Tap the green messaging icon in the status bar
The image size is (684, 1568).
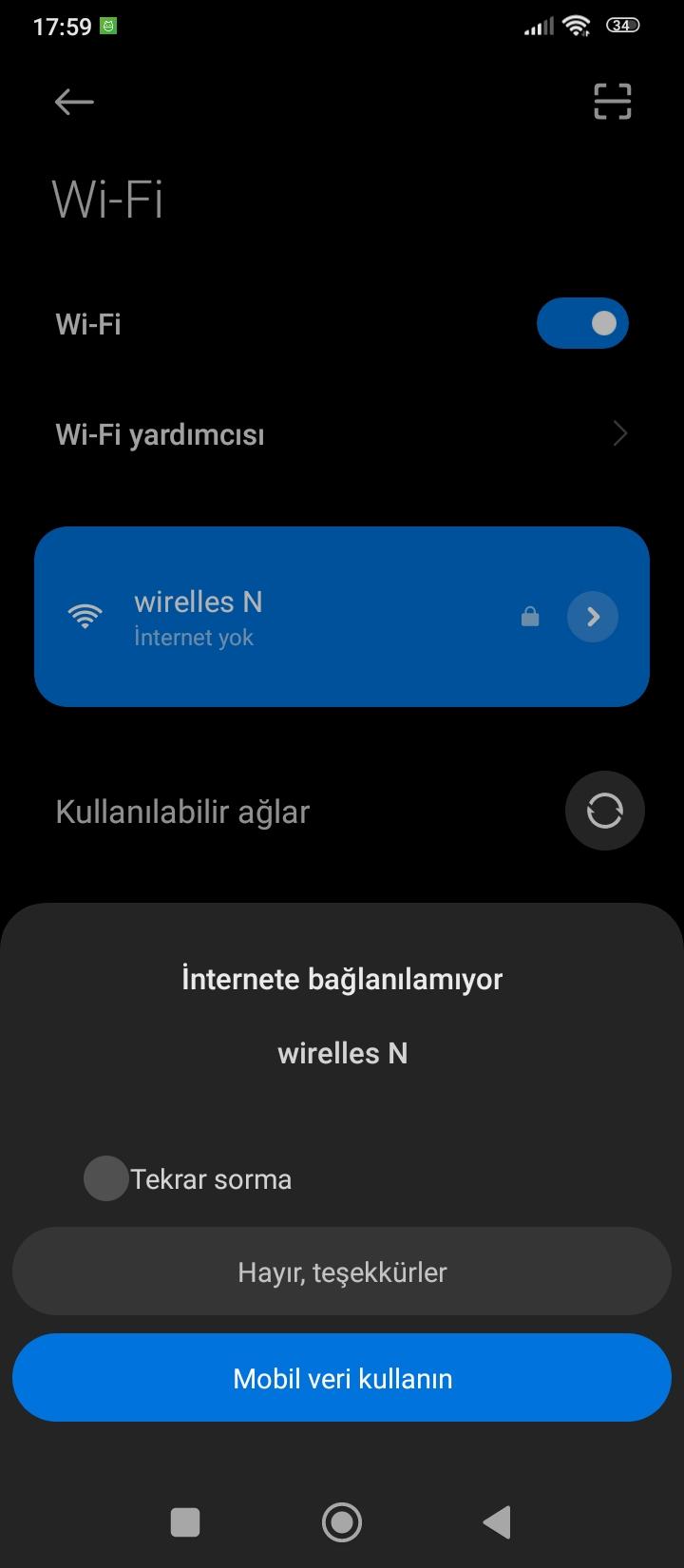click(107, 25)
